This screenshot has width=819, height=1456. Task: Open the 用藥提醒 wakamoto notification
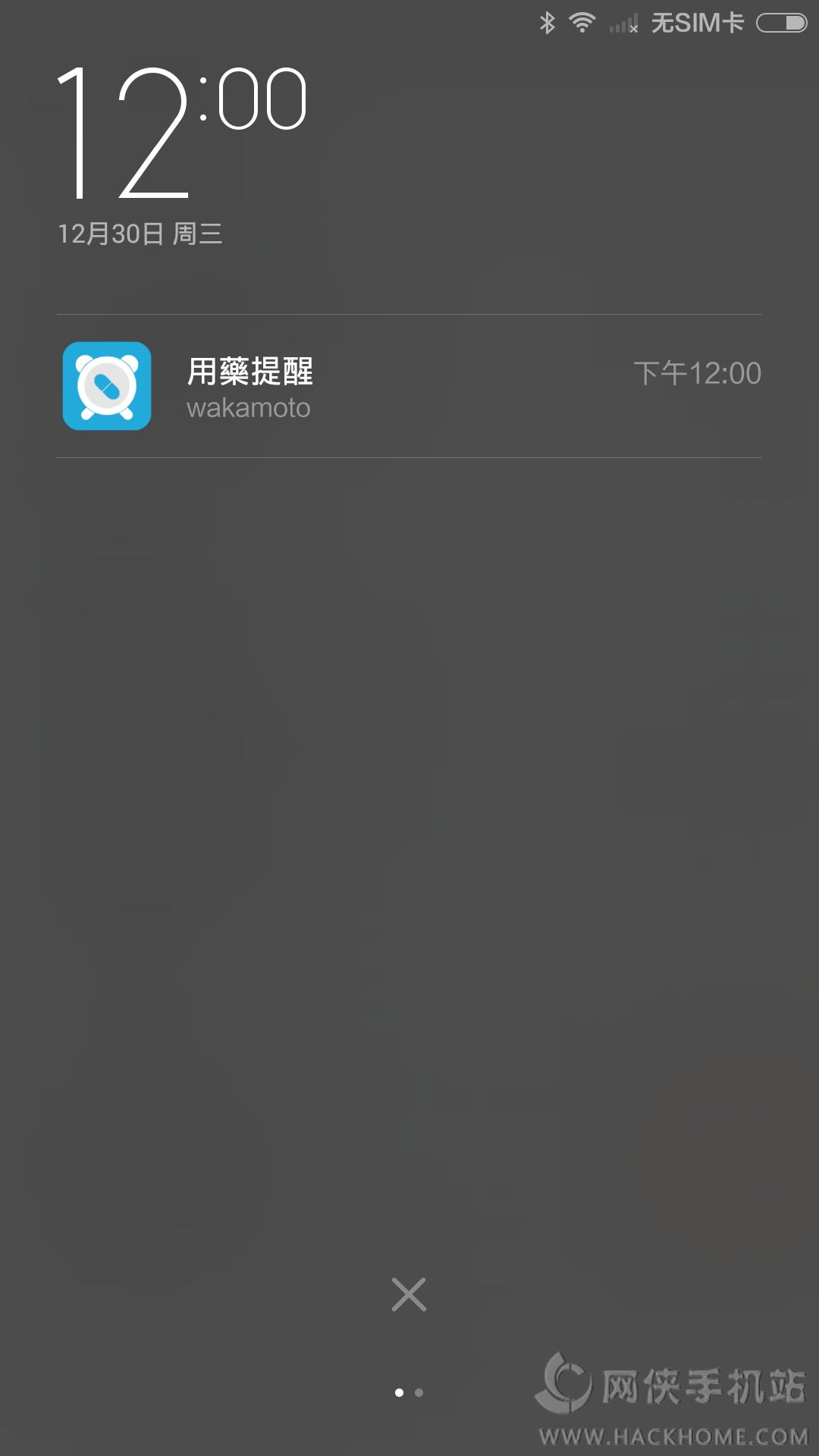[409, 386]
